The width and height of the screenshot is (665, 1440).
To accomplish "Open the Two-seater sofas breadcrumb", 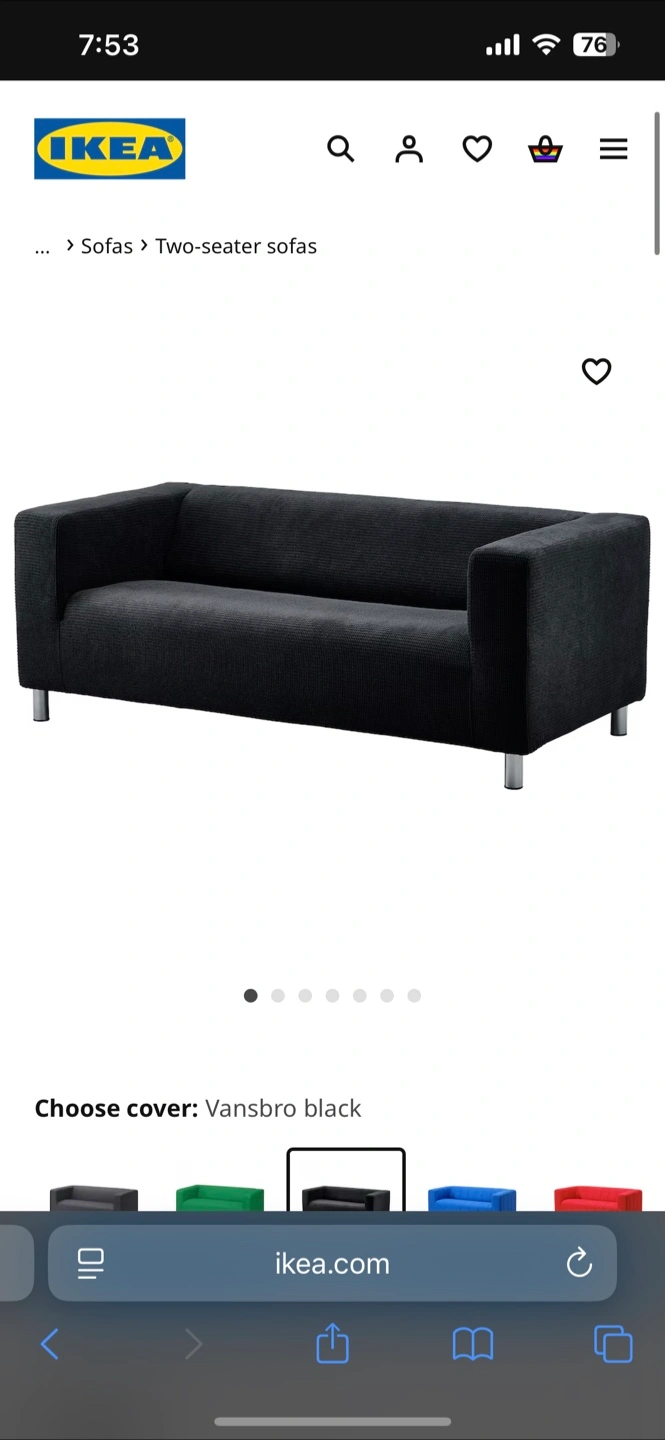I will (x=236, y=246).
